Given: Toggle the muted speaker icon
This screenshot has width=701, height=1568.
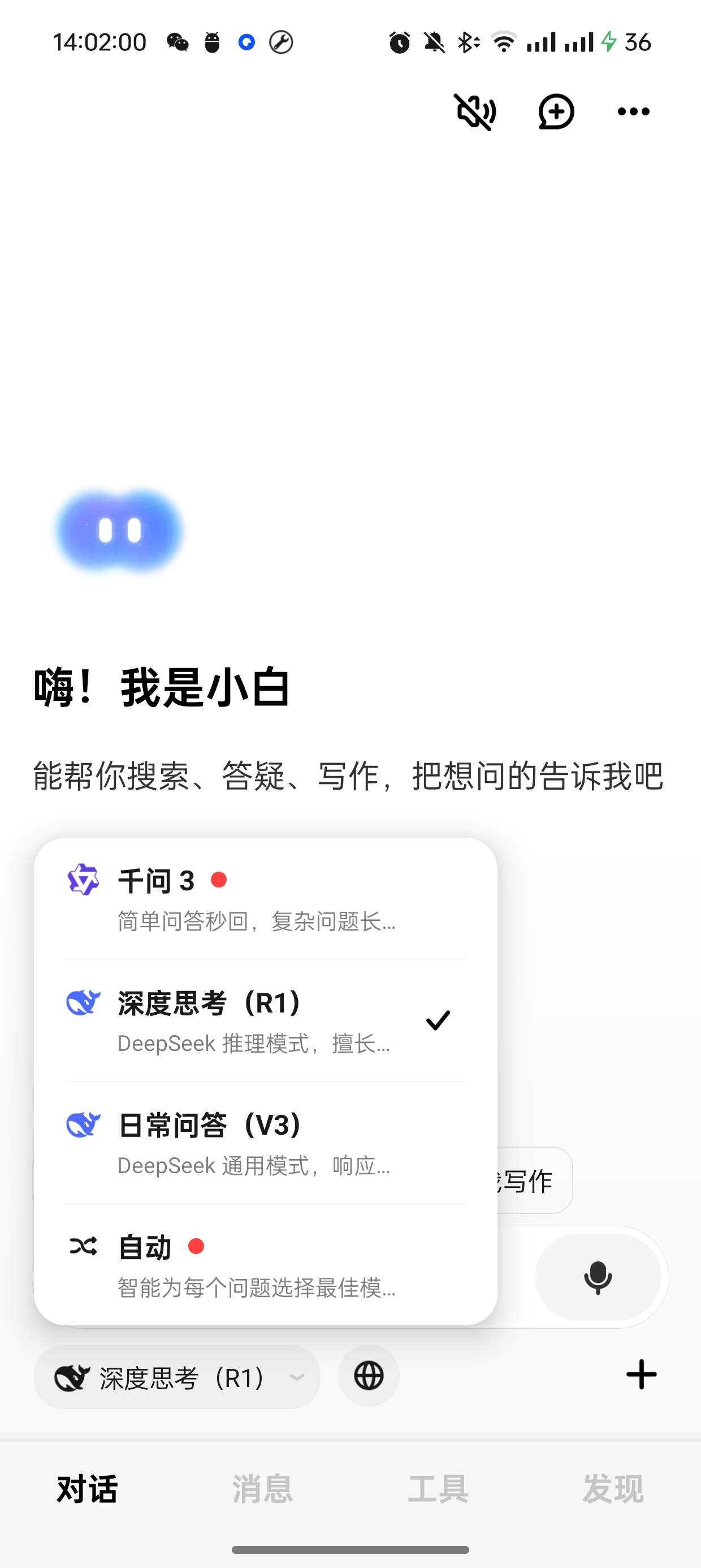Looking at the screenshot, I should (475, 111).
